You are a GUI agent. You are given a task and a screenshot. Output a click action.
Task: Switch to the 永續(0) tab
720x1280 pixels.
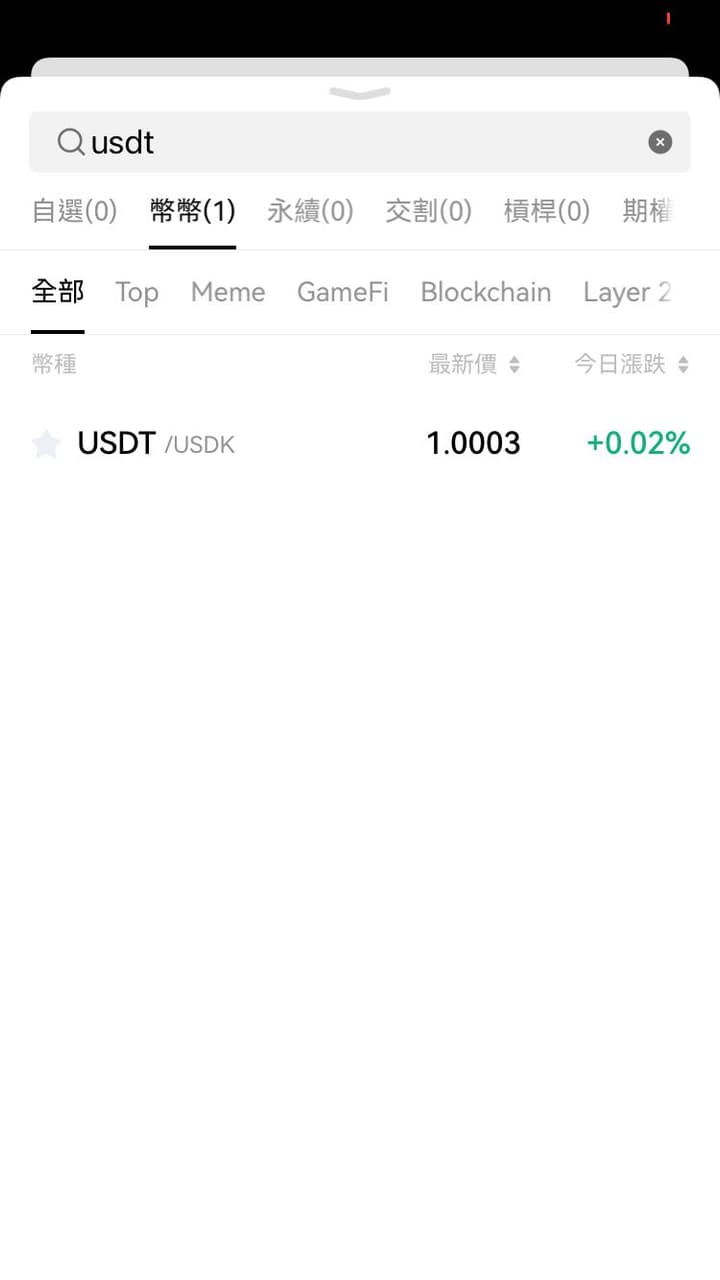[x=310, y=211]
